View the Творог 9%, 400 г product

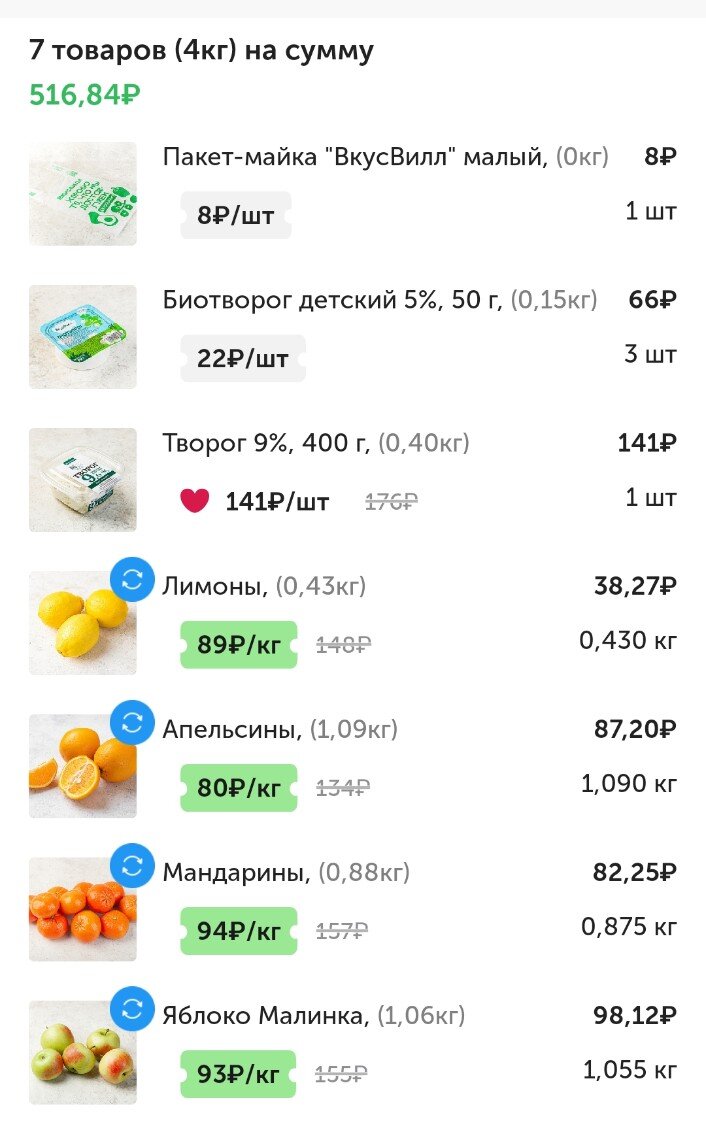point(266,443)
